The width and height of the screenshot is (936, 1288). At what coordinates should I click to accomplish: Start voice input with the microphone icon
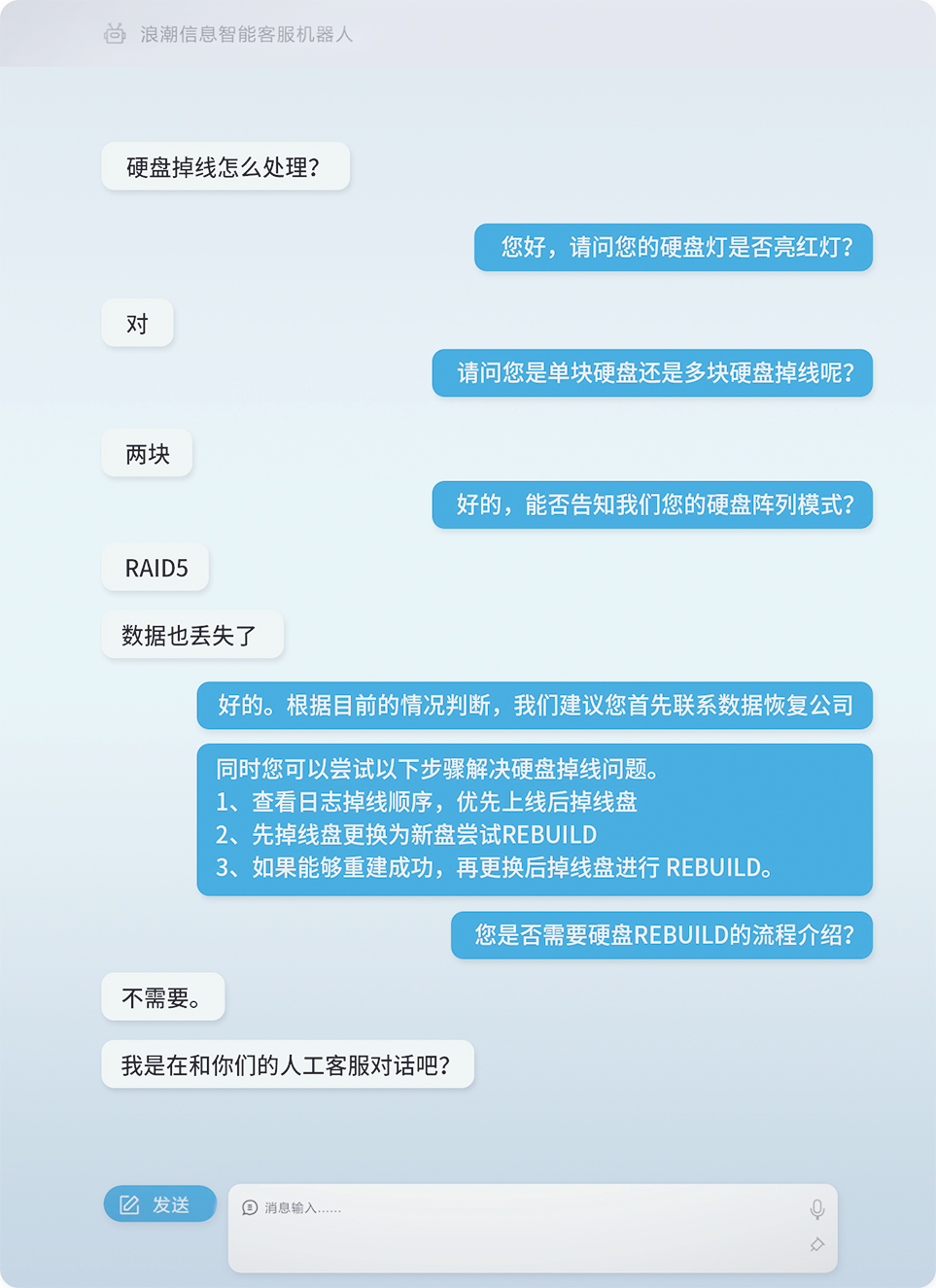tap(816, 1208)
